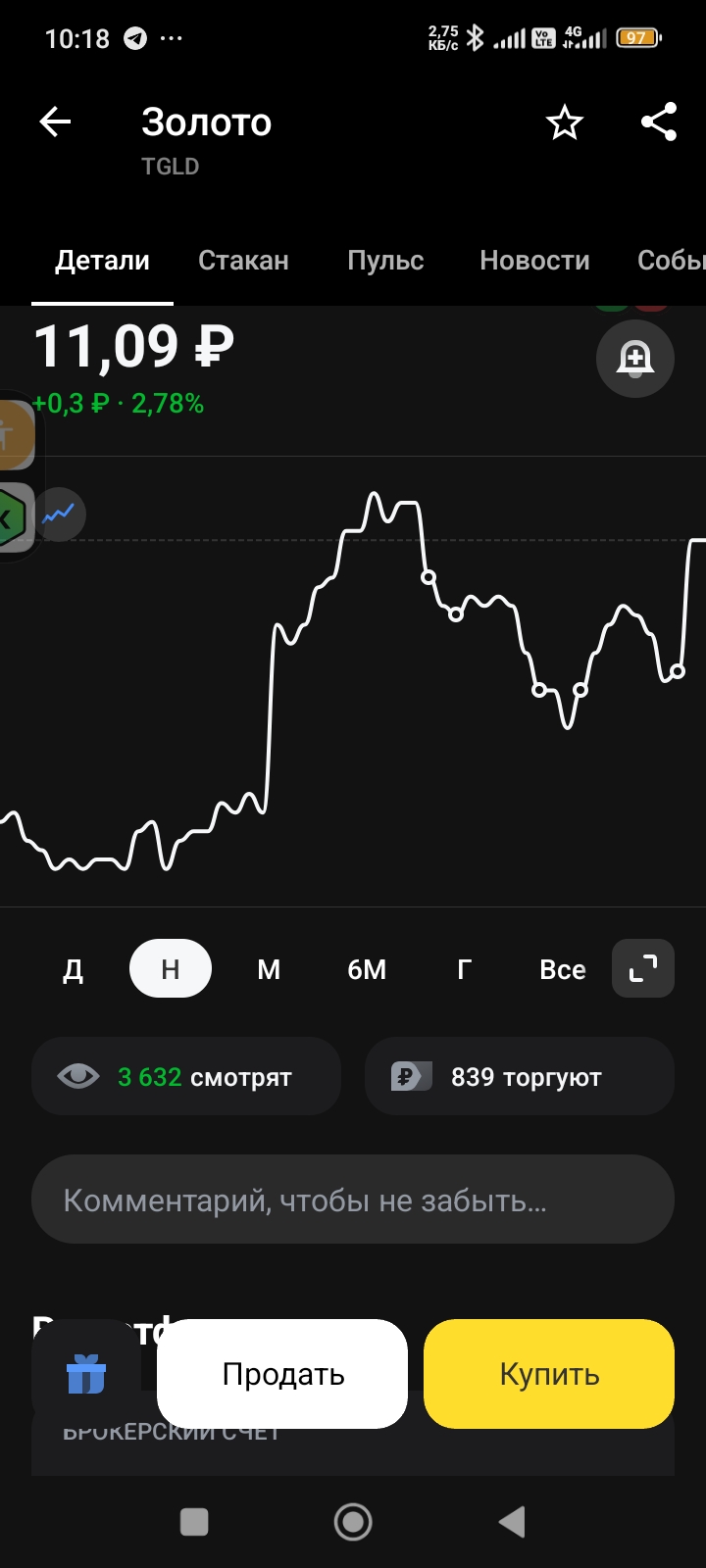706x1568 pixels.
Task: Select the М month chart period
Action: coord(269,969)
